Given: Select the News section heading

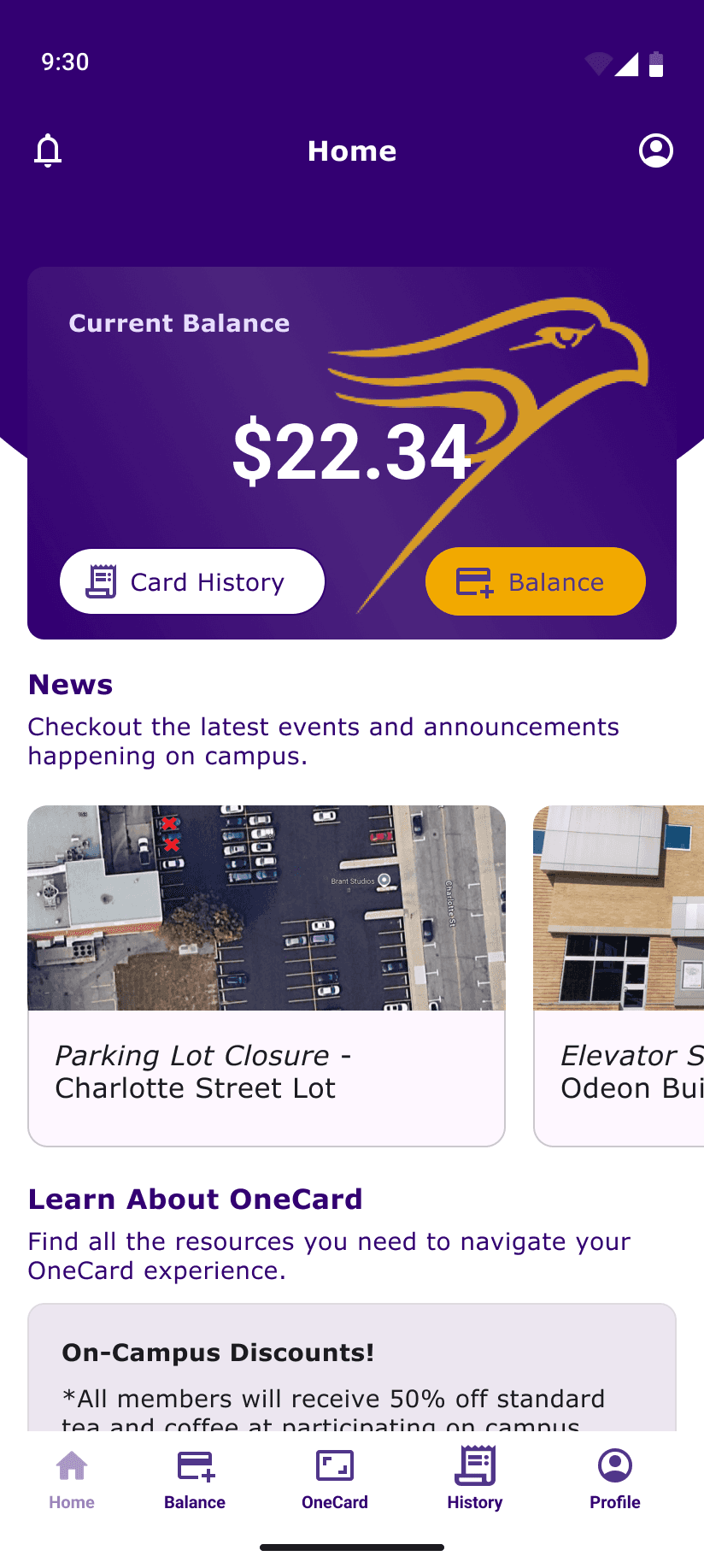Looking at the screenshot, I should point(71,684).
